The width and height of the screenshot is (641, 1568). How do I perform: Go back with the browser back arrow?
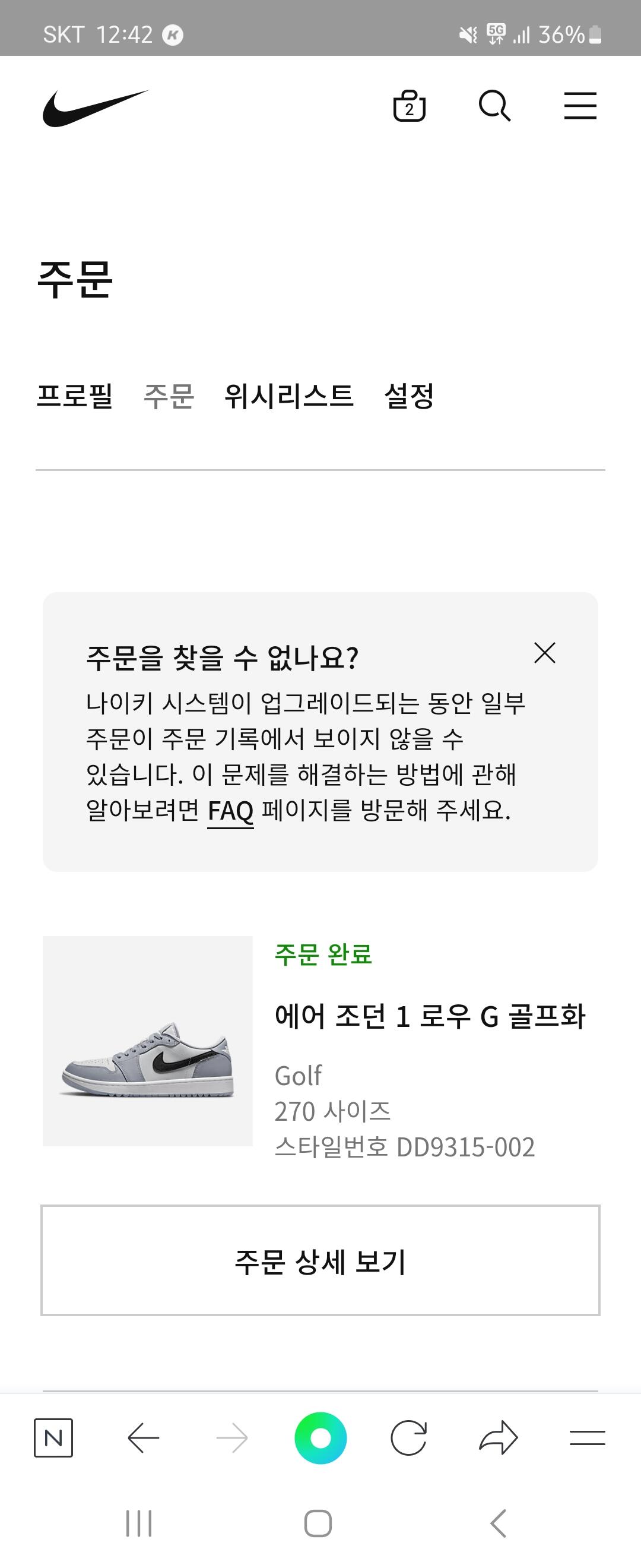point(144,1438)
